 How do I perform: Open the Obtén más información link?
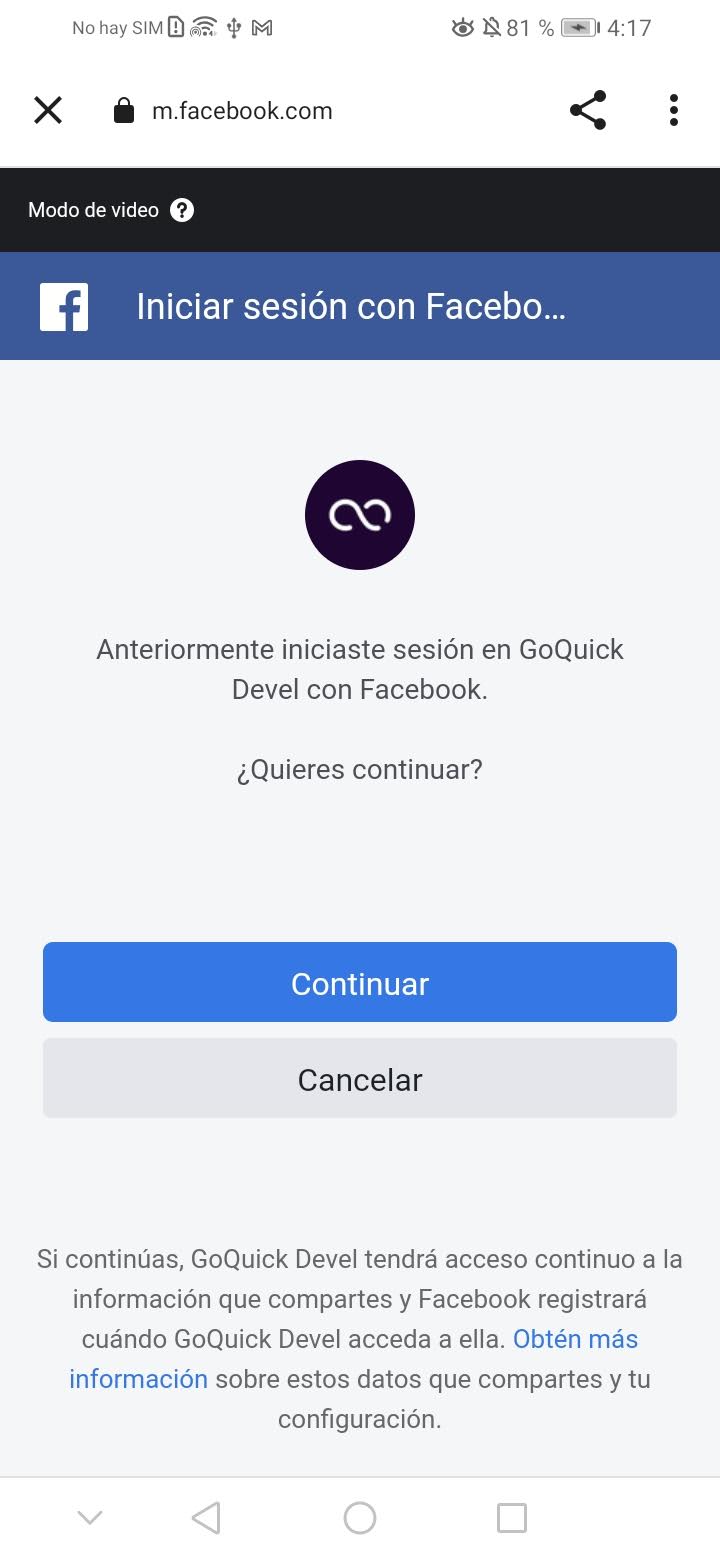tap(575, 1339)
